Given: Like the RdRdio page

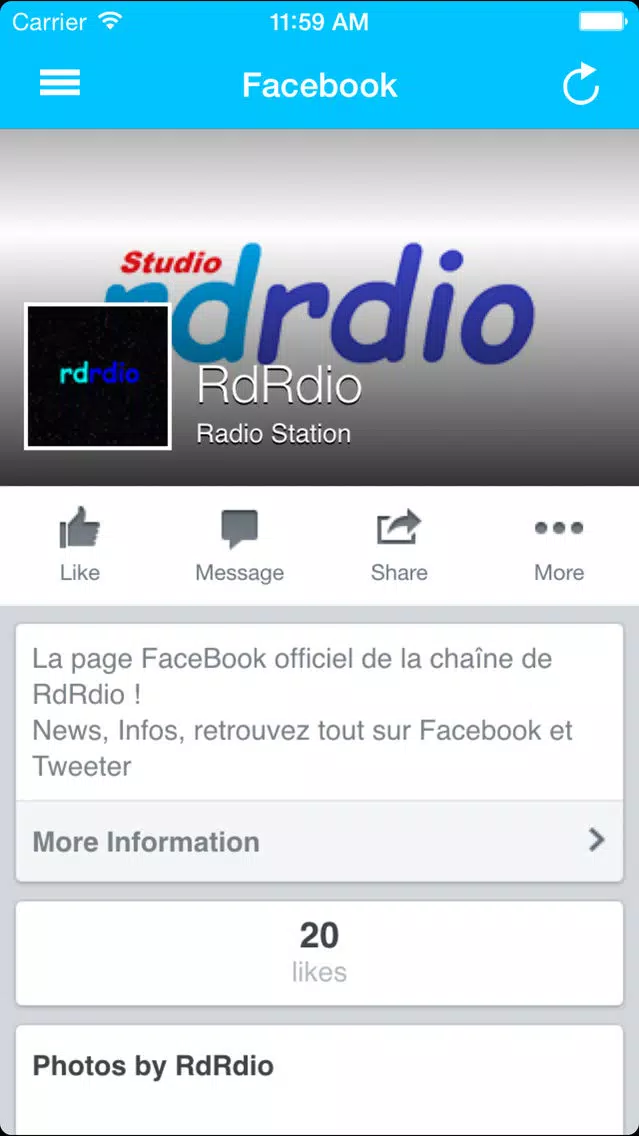Looking at the screenshot, I should 80,544.
